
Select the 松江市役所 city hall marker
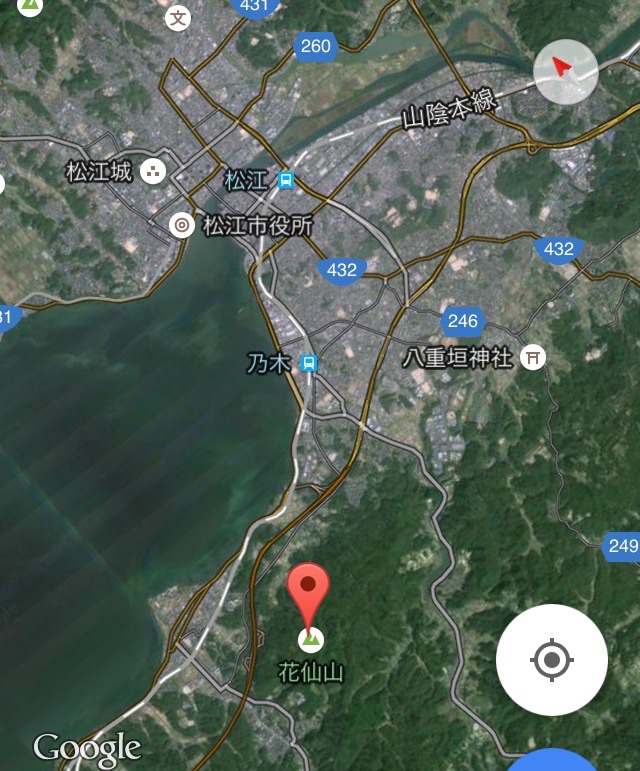point(182,225)
